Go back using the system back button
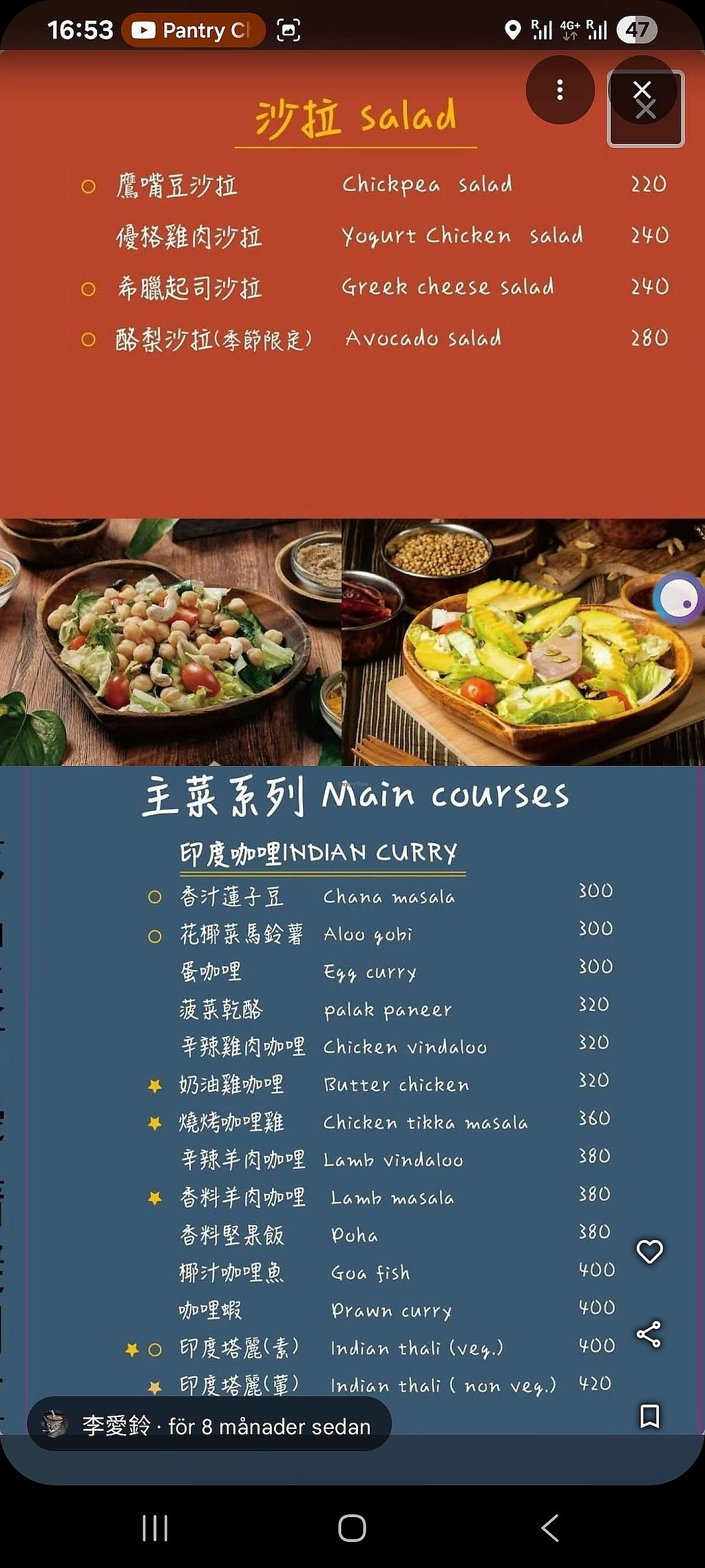705x1568 pixels. pyautogui.click(x=549, y=1528)
